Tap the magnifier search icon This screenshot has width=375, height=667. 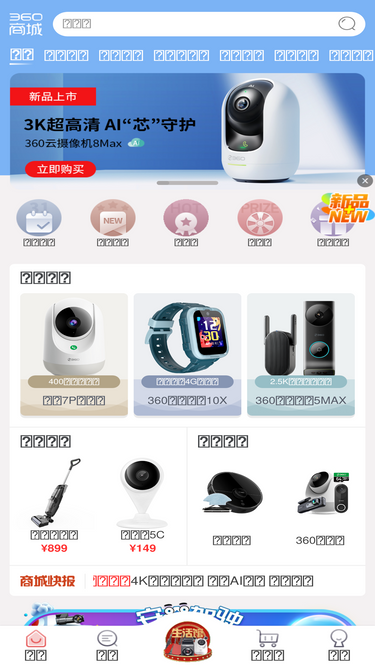tap(347, 24)
